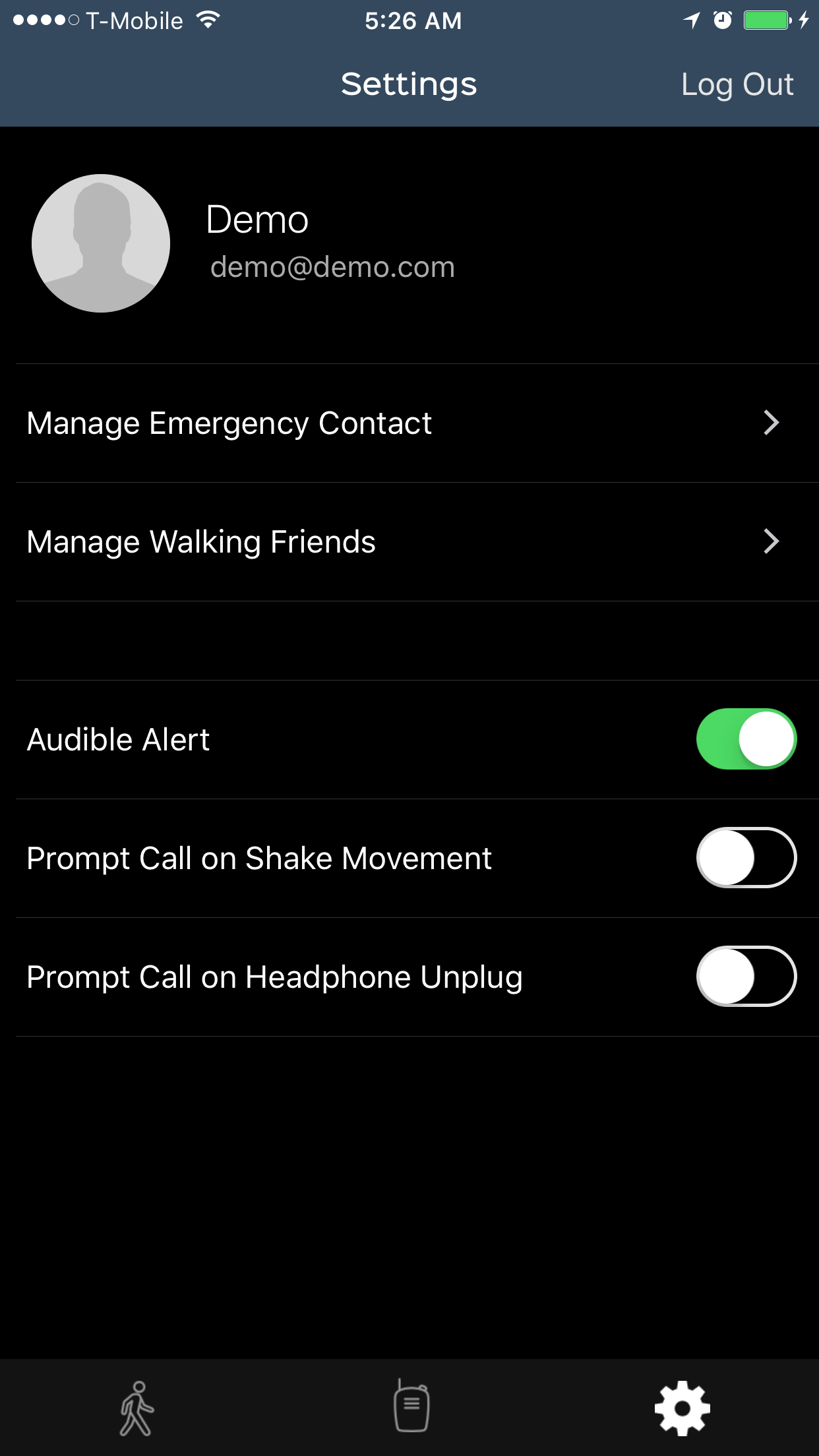The height and width of the screenshot is (1456, 819).
Task: Enable Prompt Call on Shake Movement
Action: (746, 858)
